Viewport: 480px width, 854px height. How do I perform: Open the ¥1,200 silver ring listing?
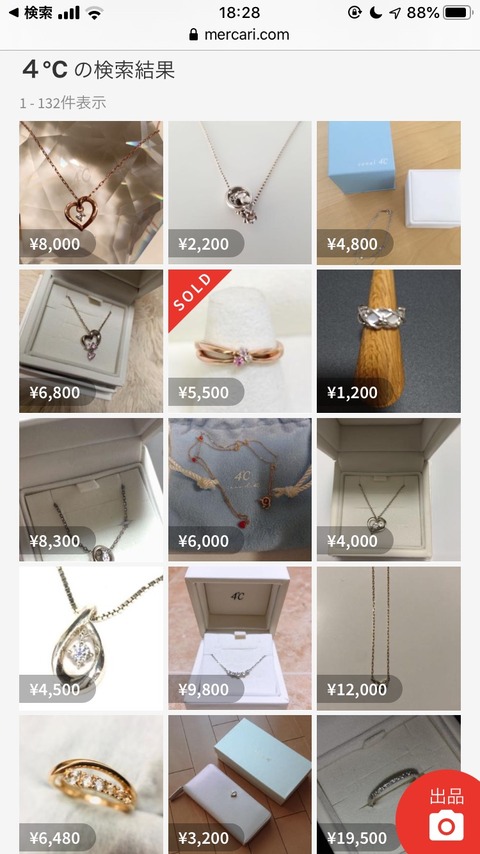(388, 341)
